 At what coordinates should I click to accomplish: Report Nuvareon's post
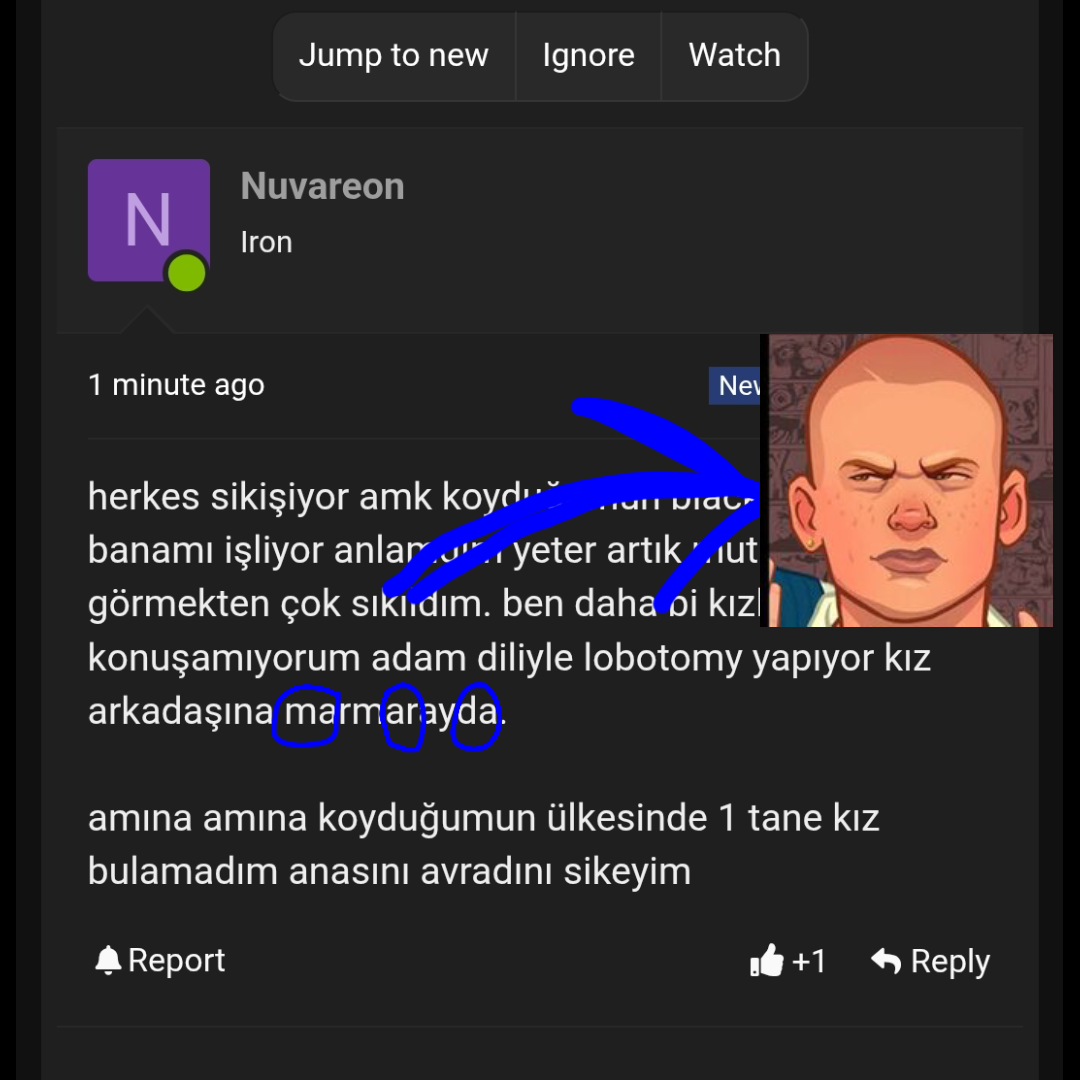[160, 961]
